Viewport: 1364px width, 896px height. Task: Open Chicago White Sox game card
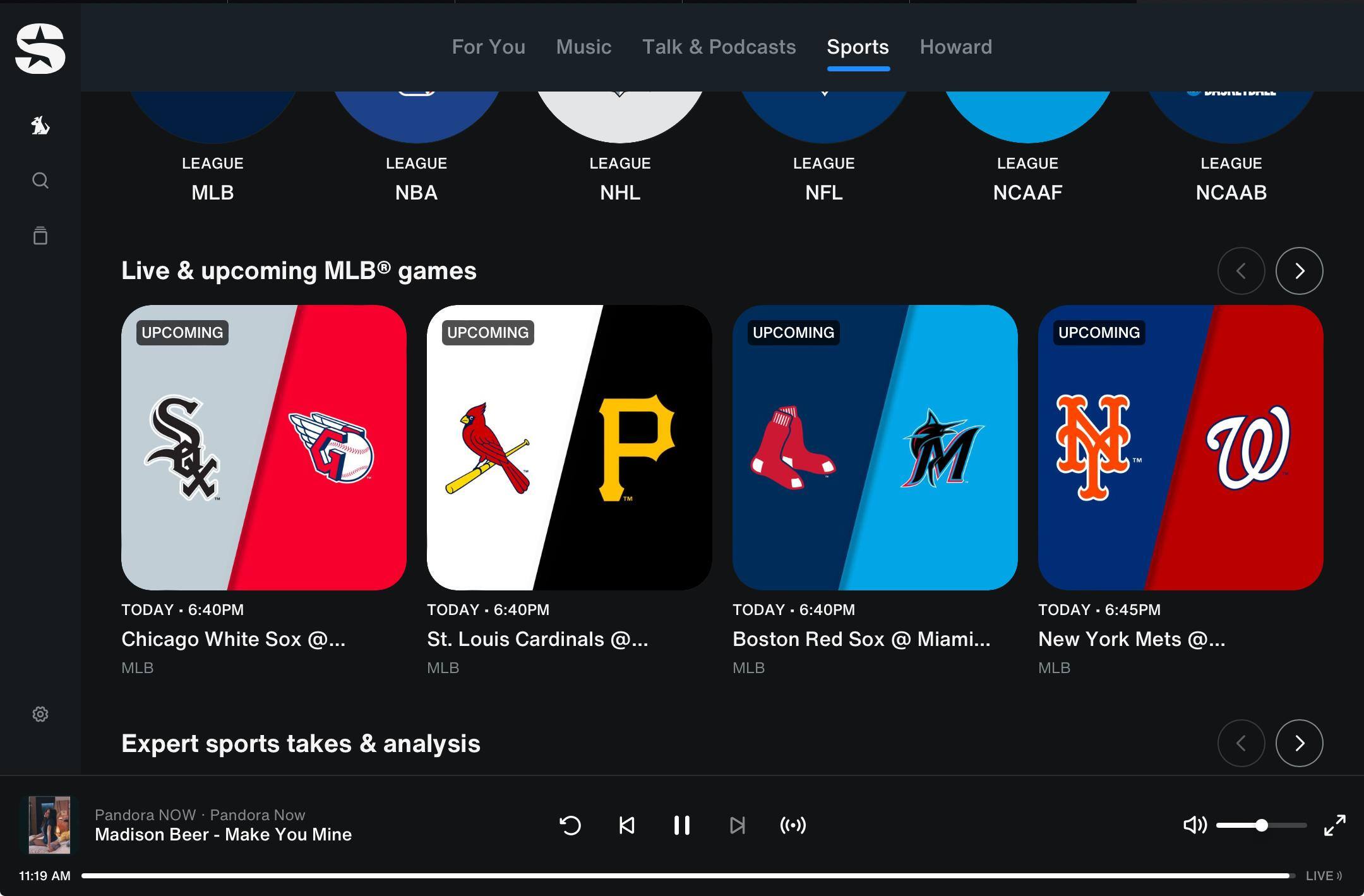coord(263,447)
